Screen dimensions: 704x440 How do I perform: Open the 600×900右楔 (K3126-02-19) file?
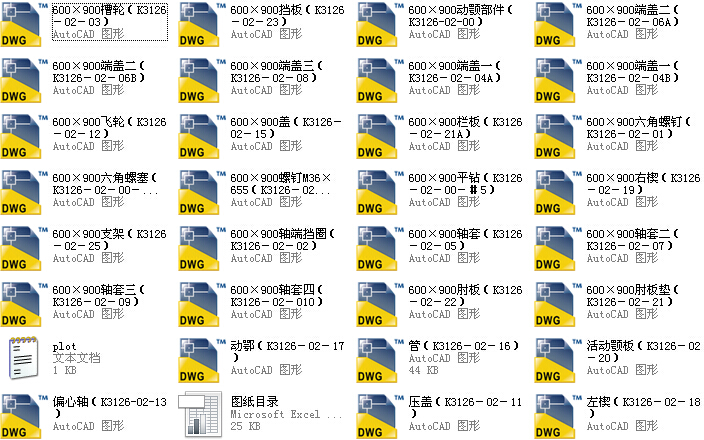[559, 193]
